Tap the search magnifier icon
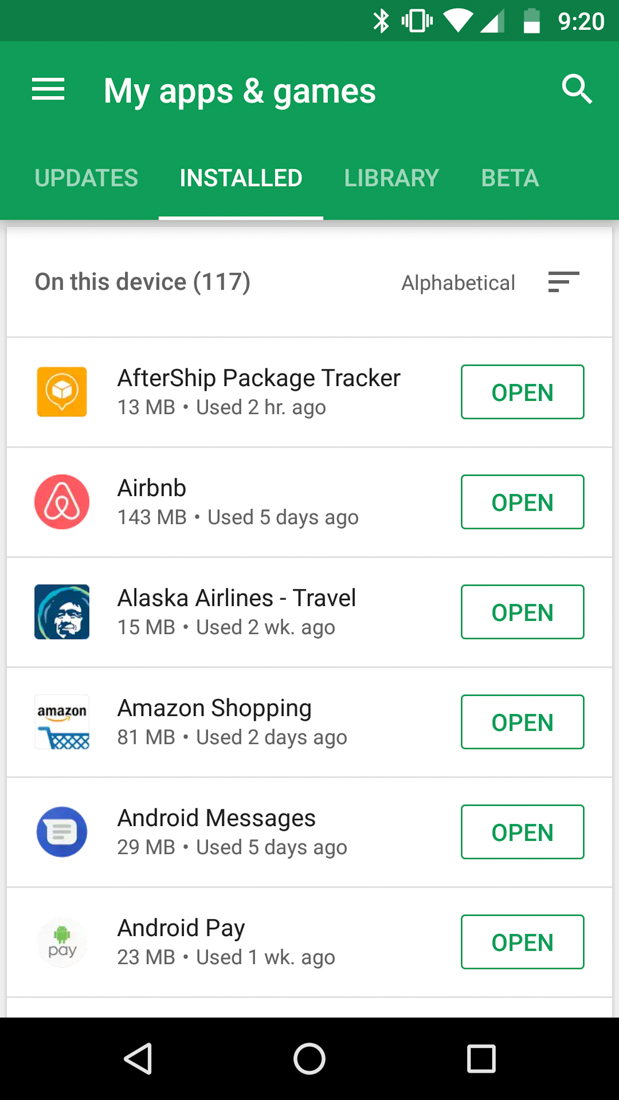This screenshot has height=1100, width=619. pyautogui.click(x=576, y=90)
